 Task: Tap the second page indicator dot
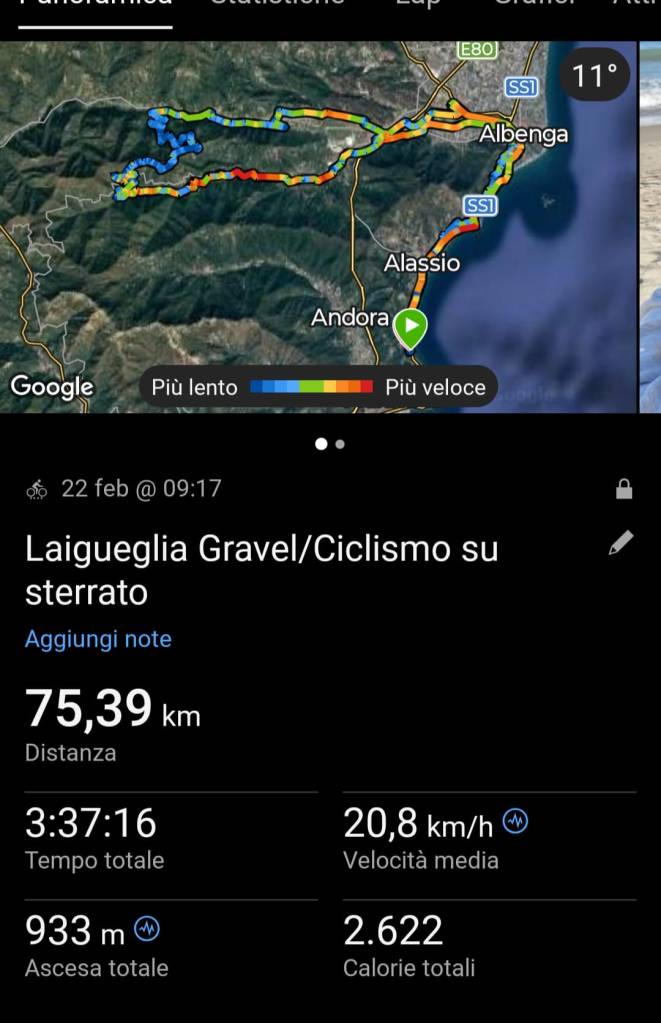click(x=340, y=444)
